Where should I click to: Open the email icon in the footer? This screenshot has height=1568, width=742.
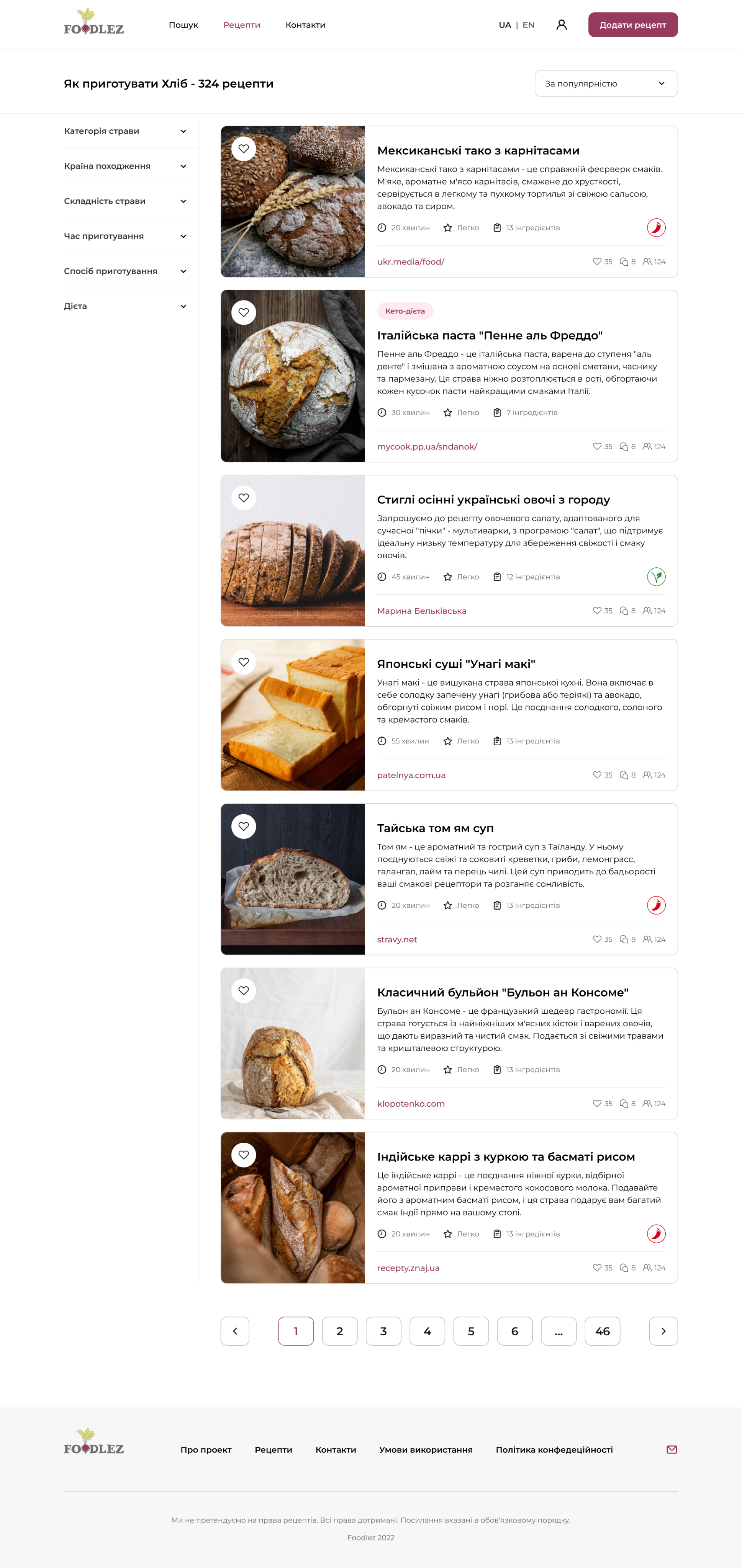[x=672, y=1449]
